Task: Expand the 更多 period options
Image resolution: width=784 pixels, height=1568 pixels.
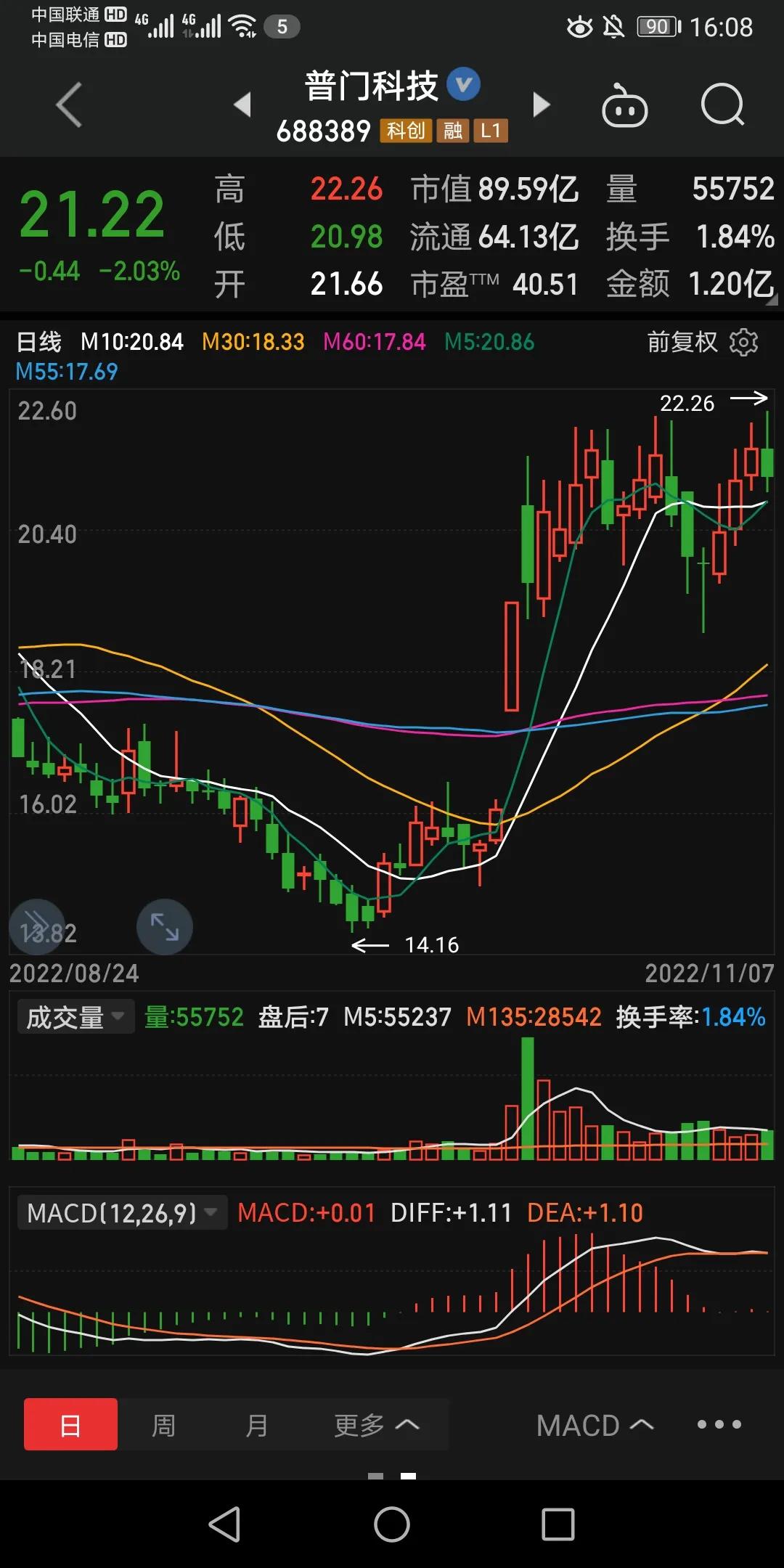Action: (x=377, y=1425)
